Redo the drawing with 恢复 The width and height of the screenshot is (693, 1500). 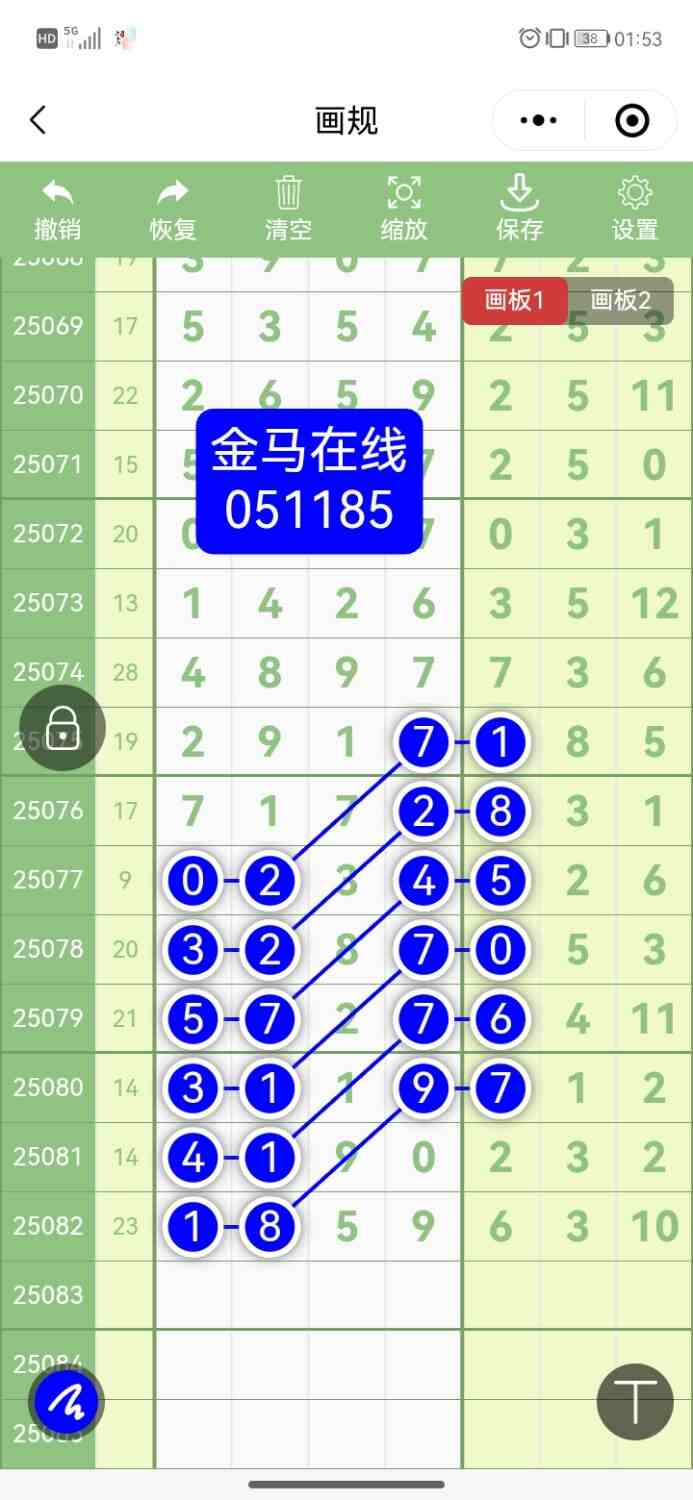click(x=173, y=208)
